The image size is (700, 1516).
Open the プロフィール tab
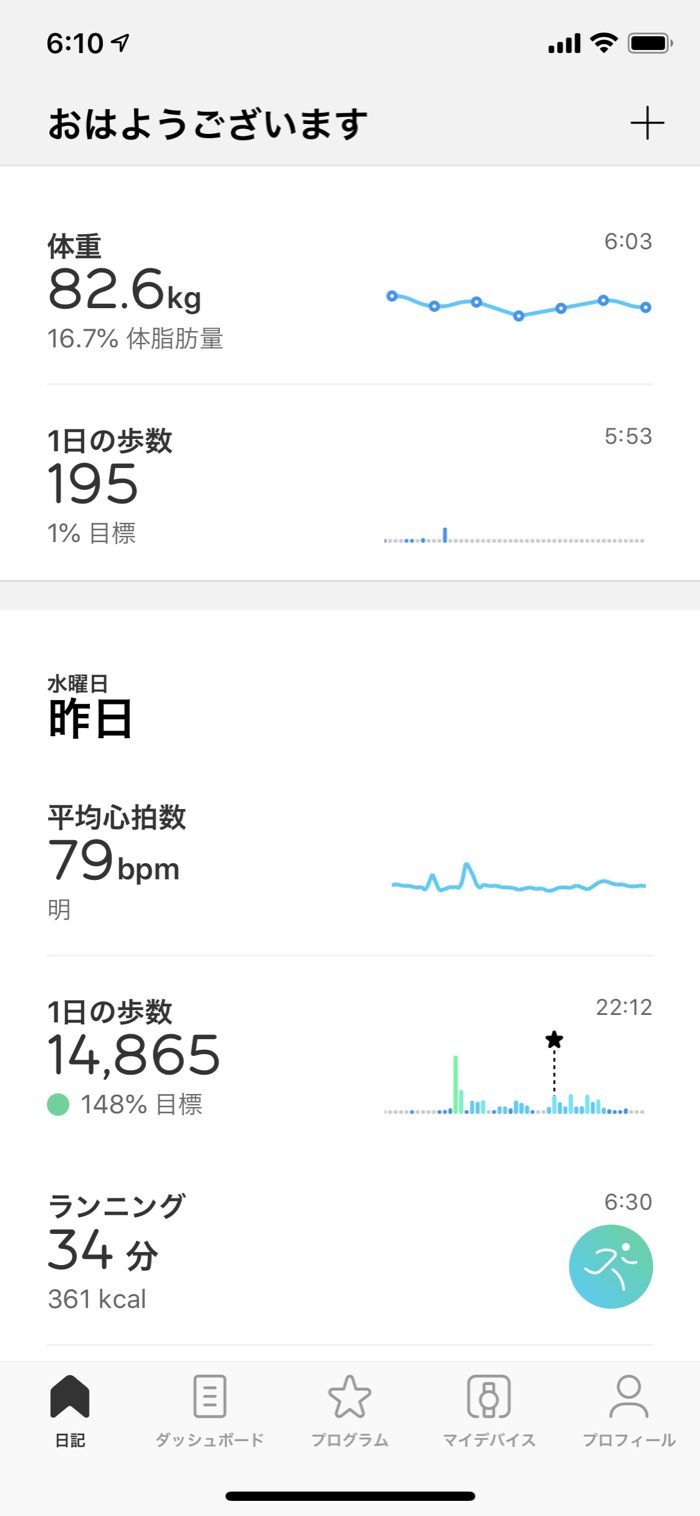(x=629, y=1411)
